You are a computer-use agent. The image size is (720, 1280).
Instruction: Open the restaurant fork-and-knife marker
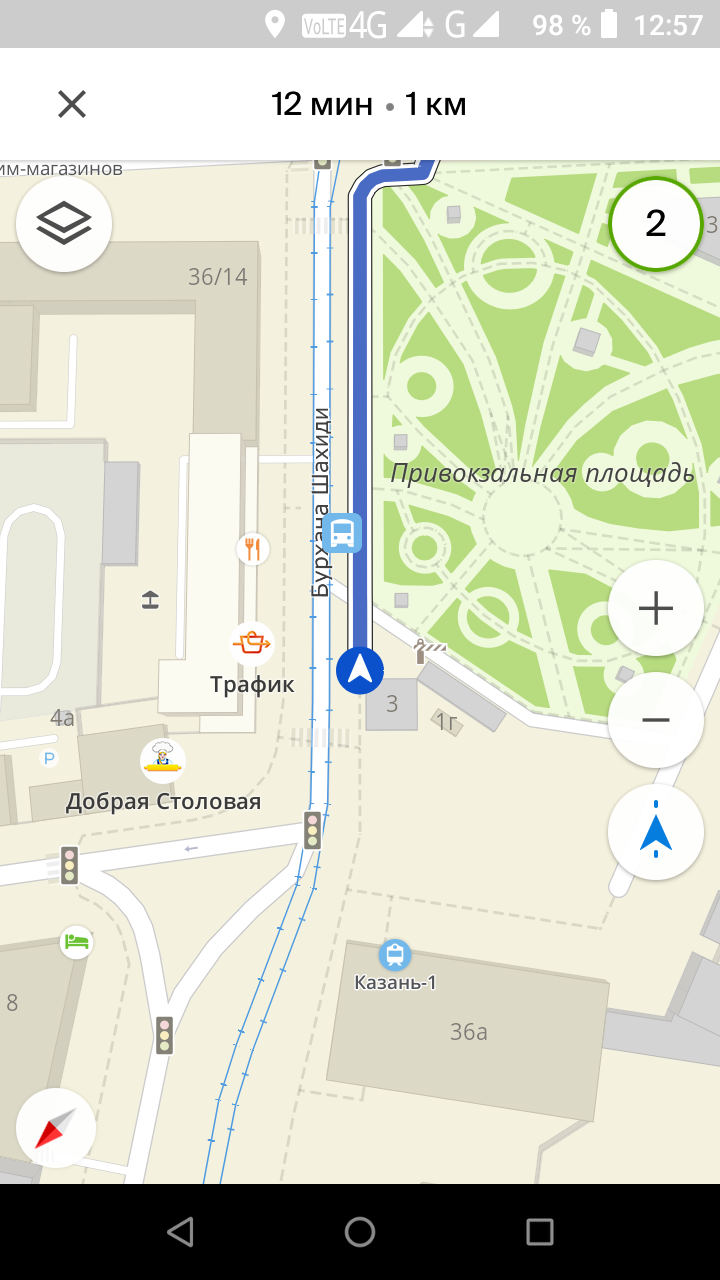click(x=253, y=548)
